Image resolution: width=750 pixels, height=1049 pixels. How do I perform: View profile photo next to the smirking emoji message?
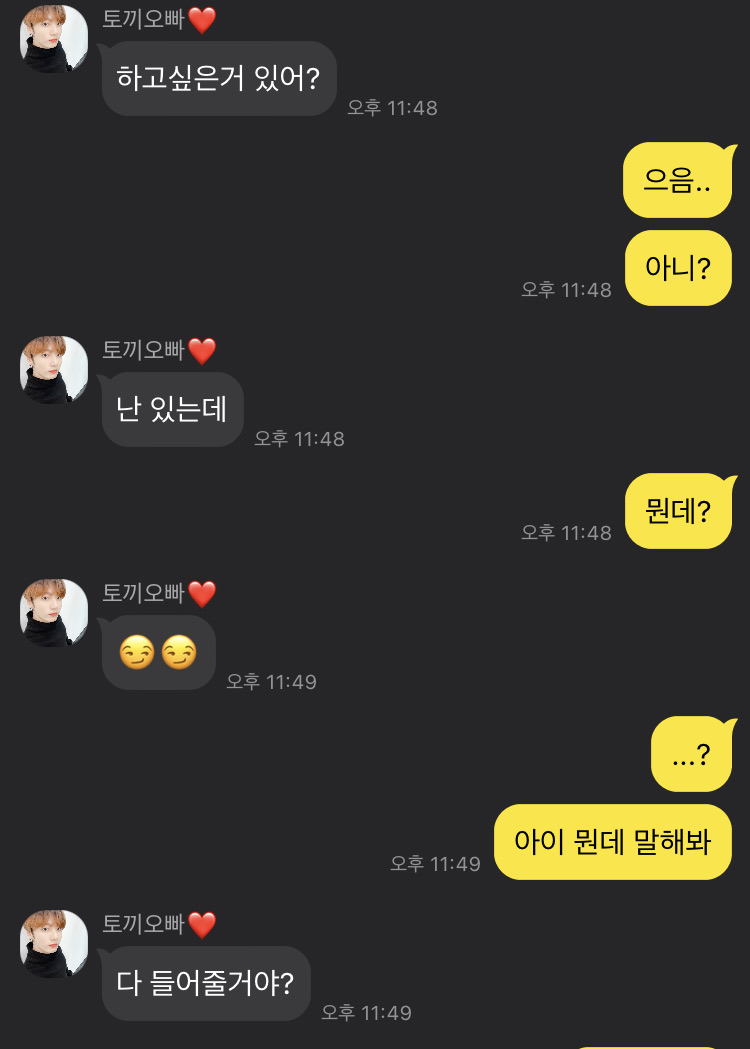pos(54,613)
